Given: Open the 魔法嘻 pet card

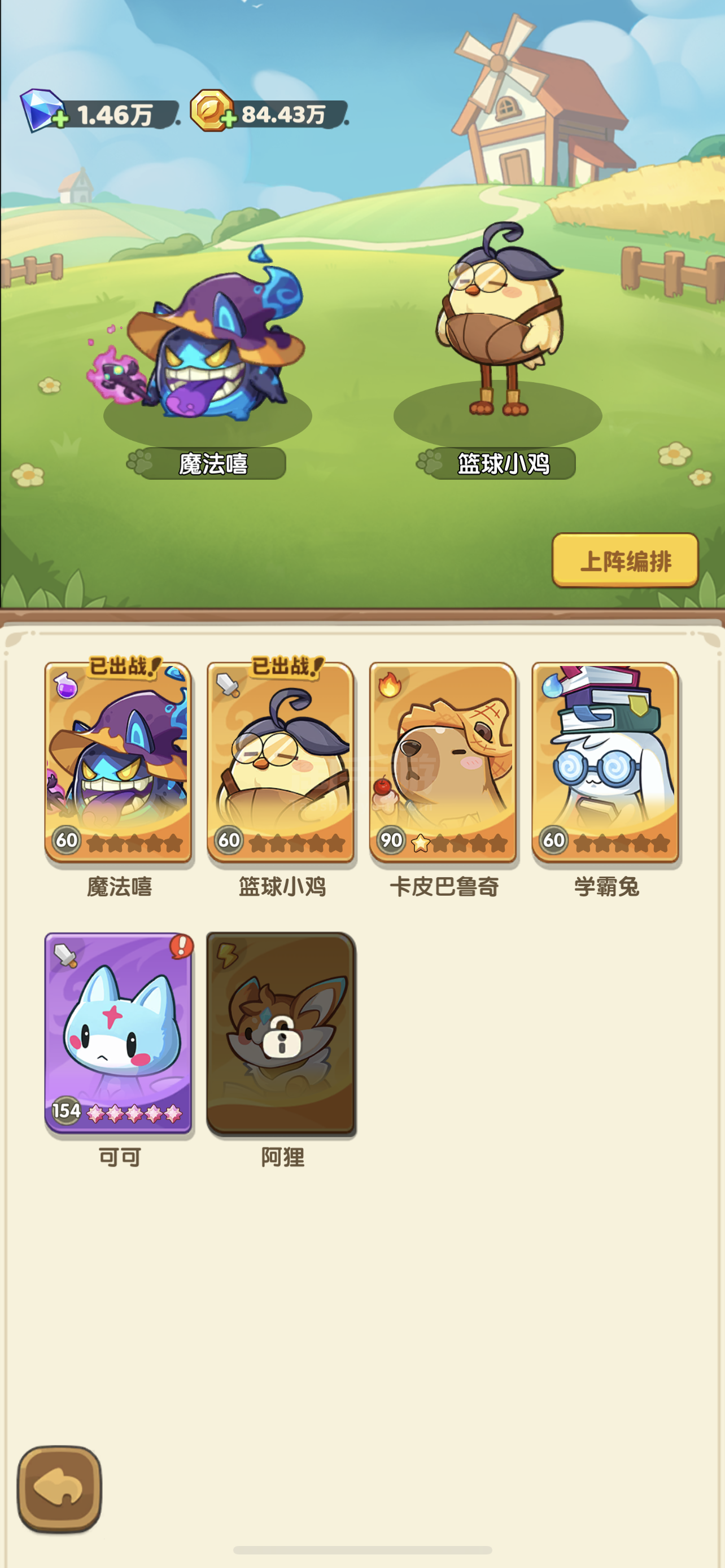Looking at the screenshot, I should [x=119, y=762].
